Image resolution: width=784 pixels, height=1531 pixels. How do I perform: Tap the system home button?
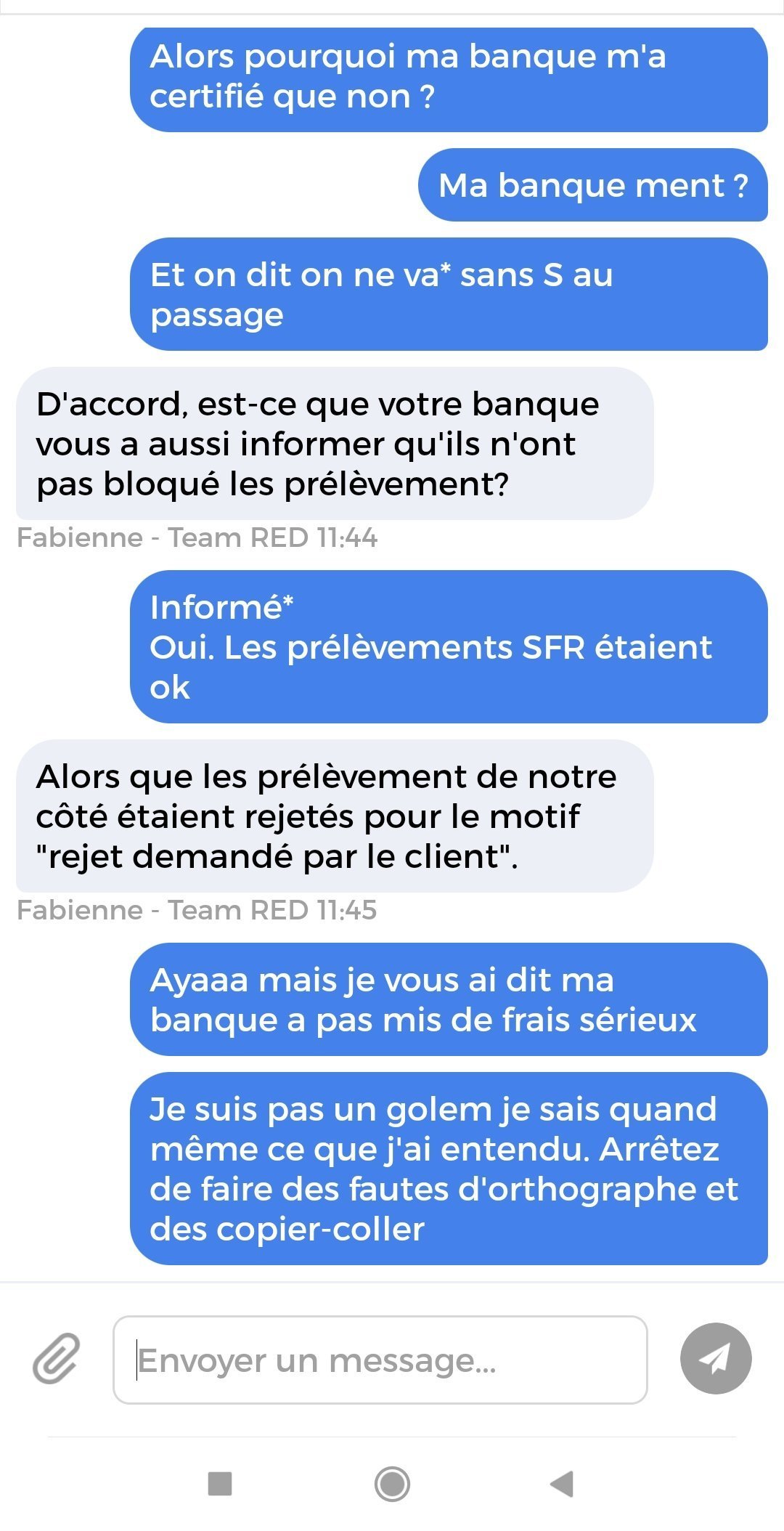tap(393, 1484)
